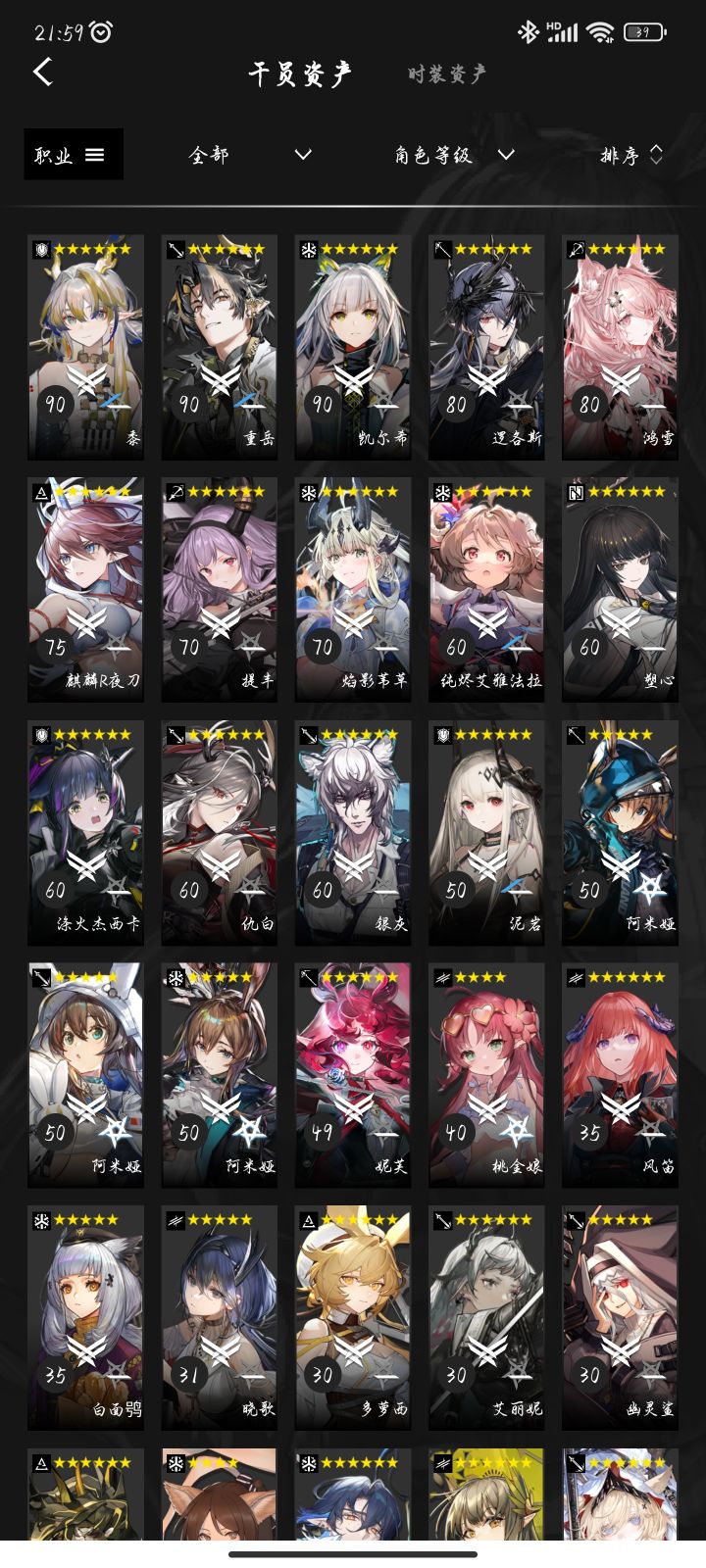Open operator card 焰影苇草
The image size is (706, 1568).
(x=353, y=590)
